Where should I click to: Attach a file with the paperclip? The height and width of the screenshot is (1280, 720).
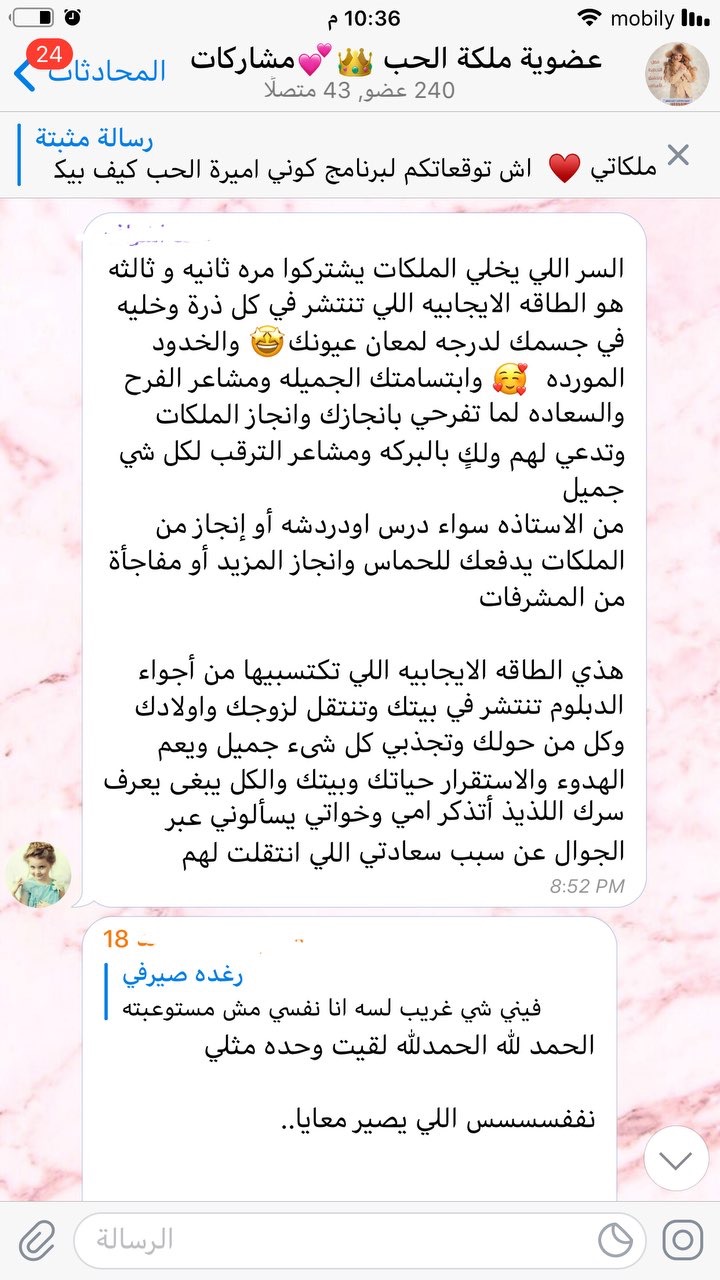coord(37,1240)
